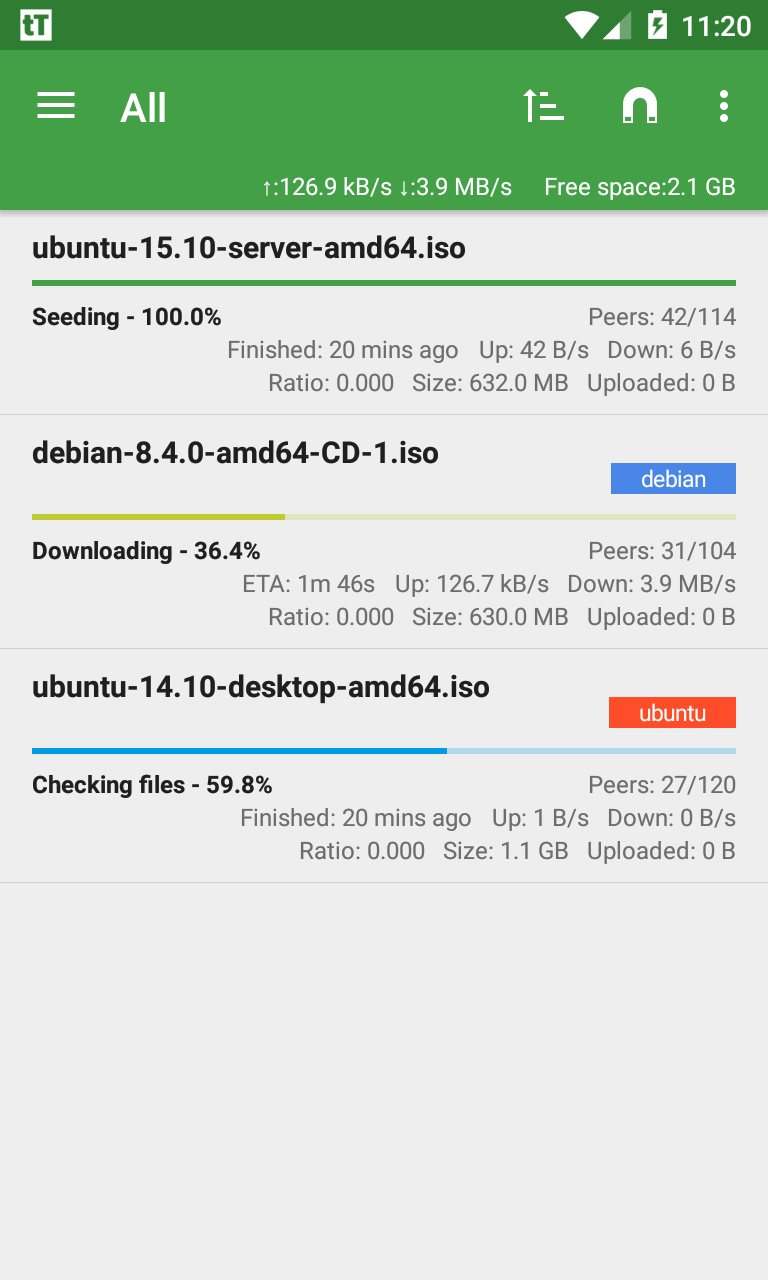768x1280 pixels.
Task: Open the navigation drawer menu
Action: pos(56,106)
